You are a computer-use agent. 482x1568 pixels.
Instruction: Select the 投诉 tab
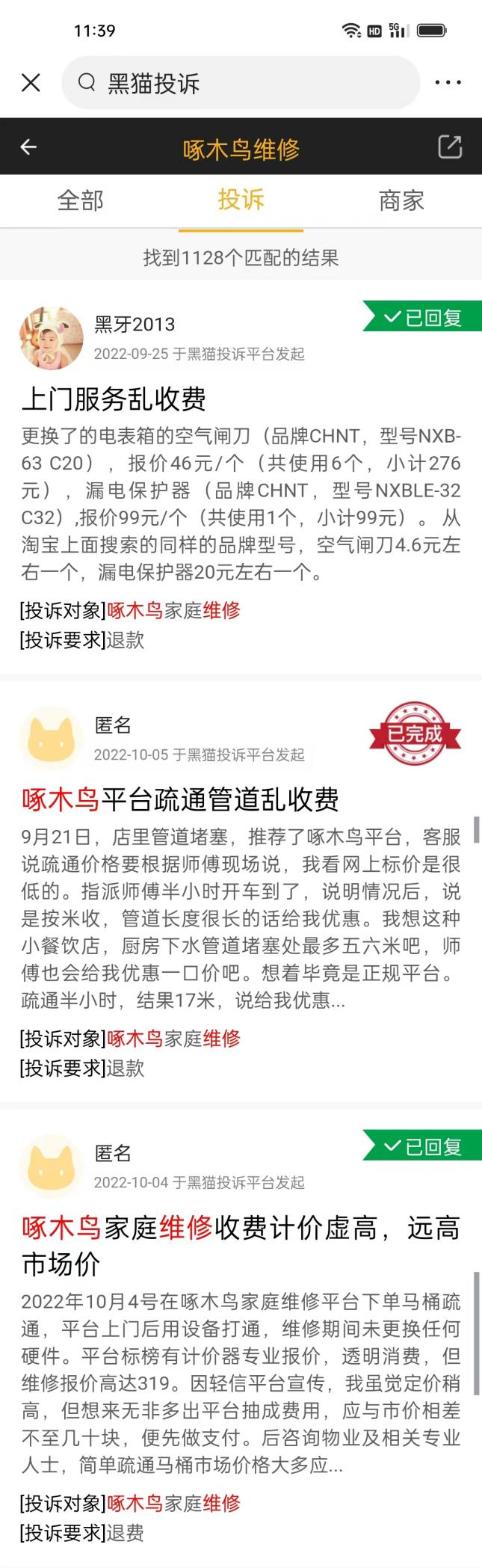pos(241,200)
